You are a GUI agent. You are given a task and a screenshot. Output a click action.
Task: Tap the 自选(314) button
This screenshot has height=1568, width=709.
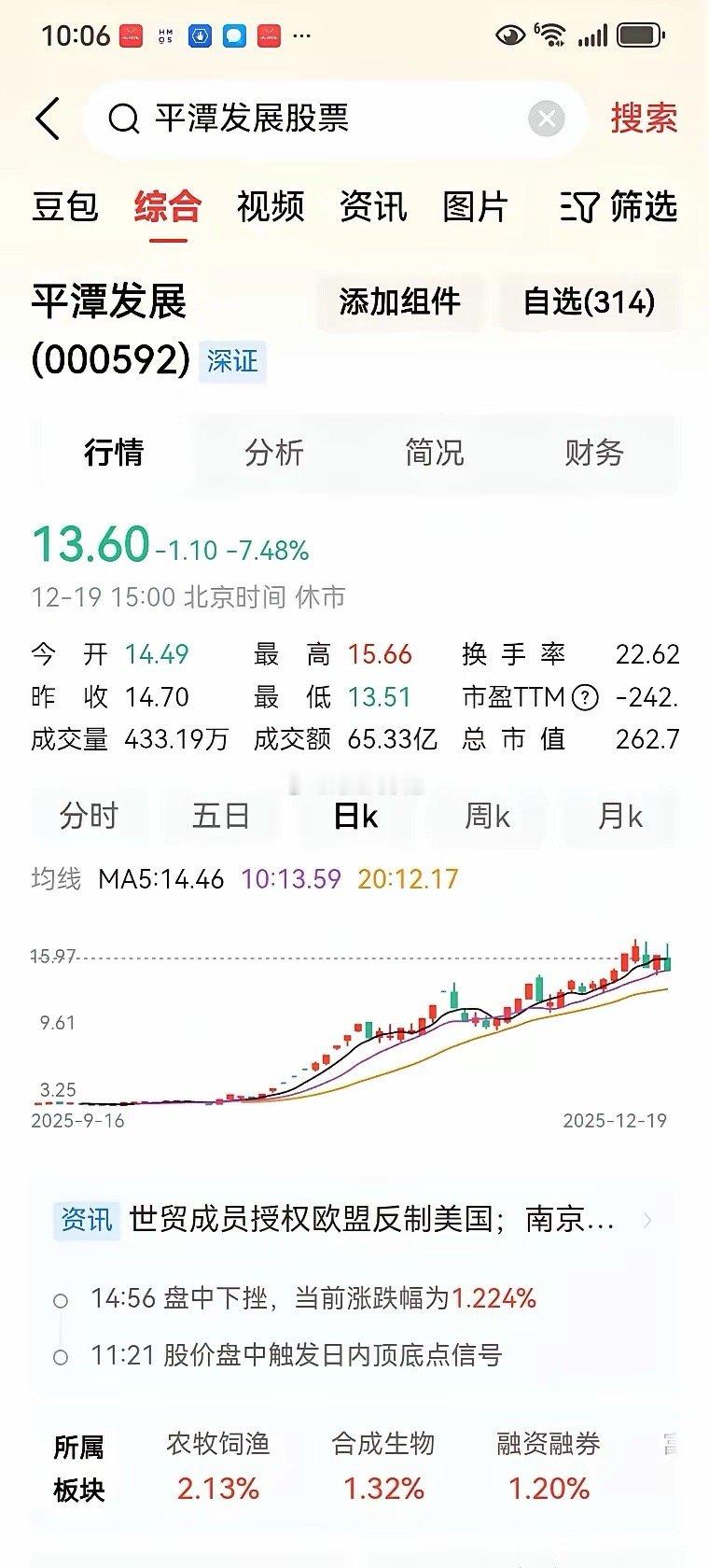[589, 301]
